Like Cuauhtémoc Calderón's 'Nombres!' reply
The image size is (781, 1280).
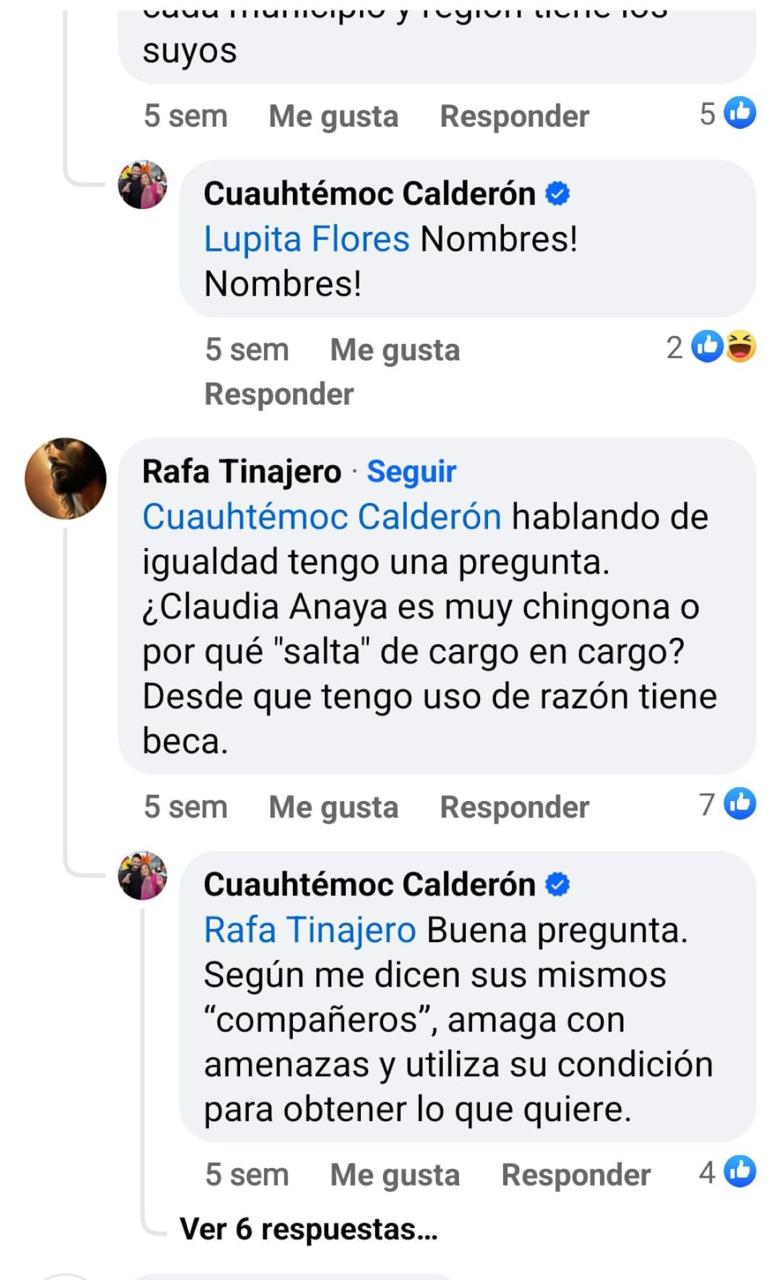pyautogui.click(x=394, y=350)
